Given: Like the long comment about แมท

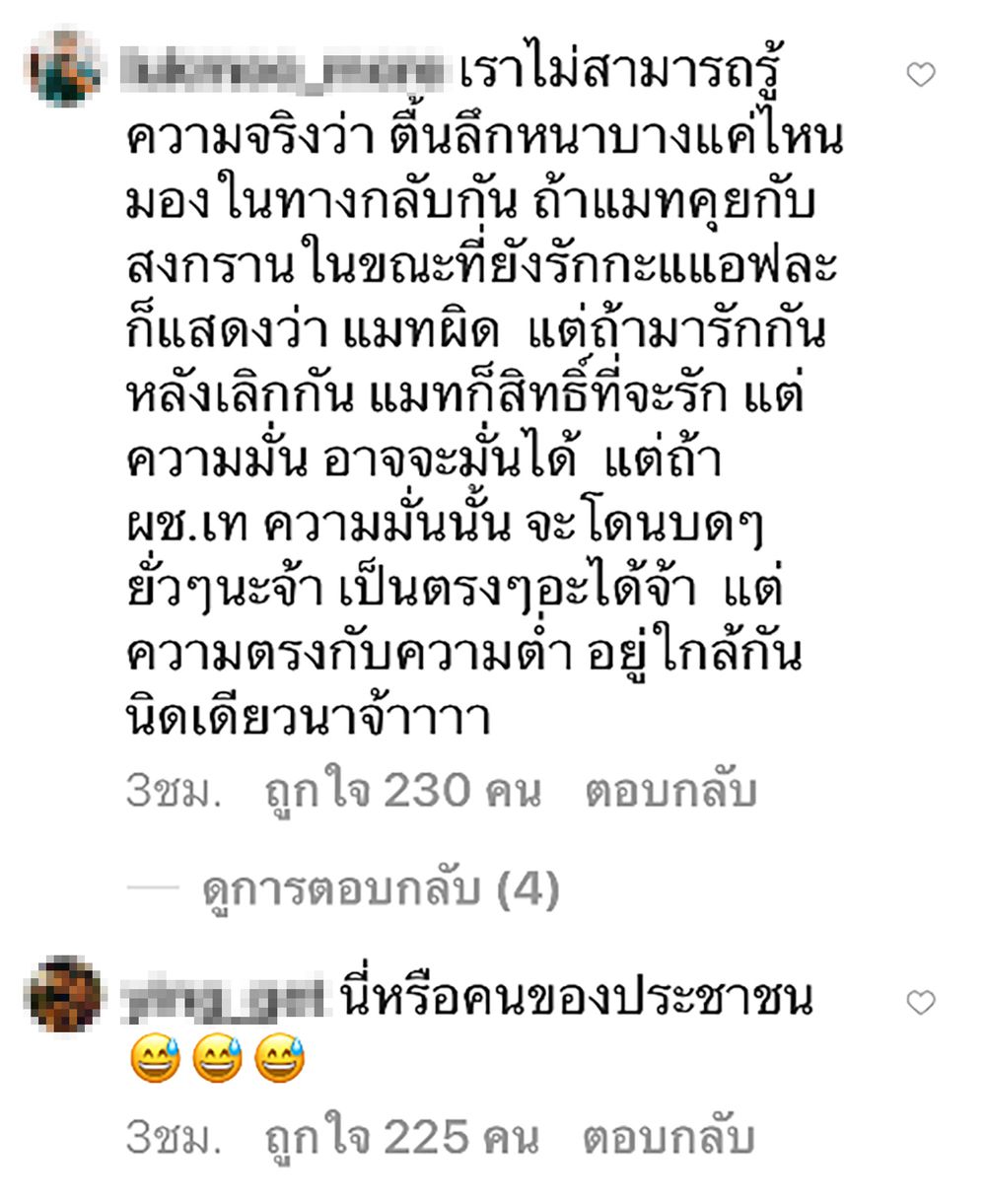Looking at the screenshot, I should click(x=920, y=75).
